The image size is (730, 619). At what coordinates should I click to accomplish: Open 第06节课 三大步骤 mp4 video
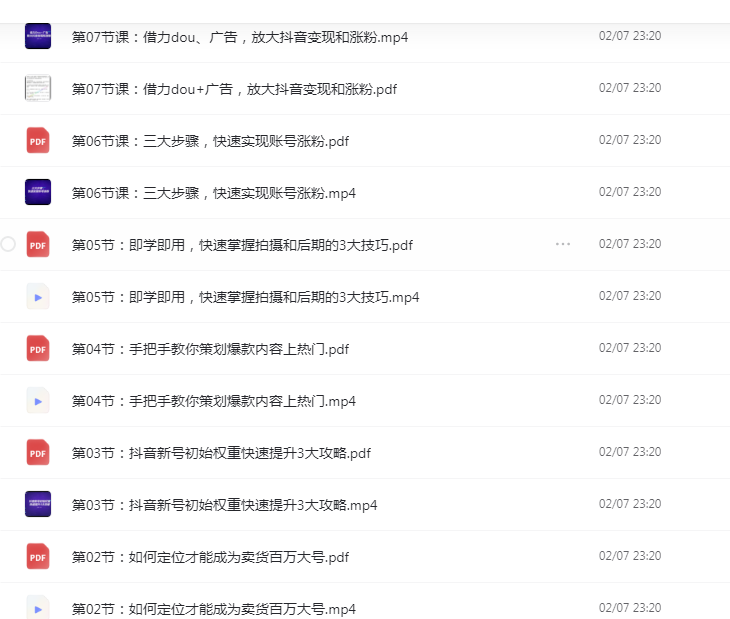coord(214,193)
